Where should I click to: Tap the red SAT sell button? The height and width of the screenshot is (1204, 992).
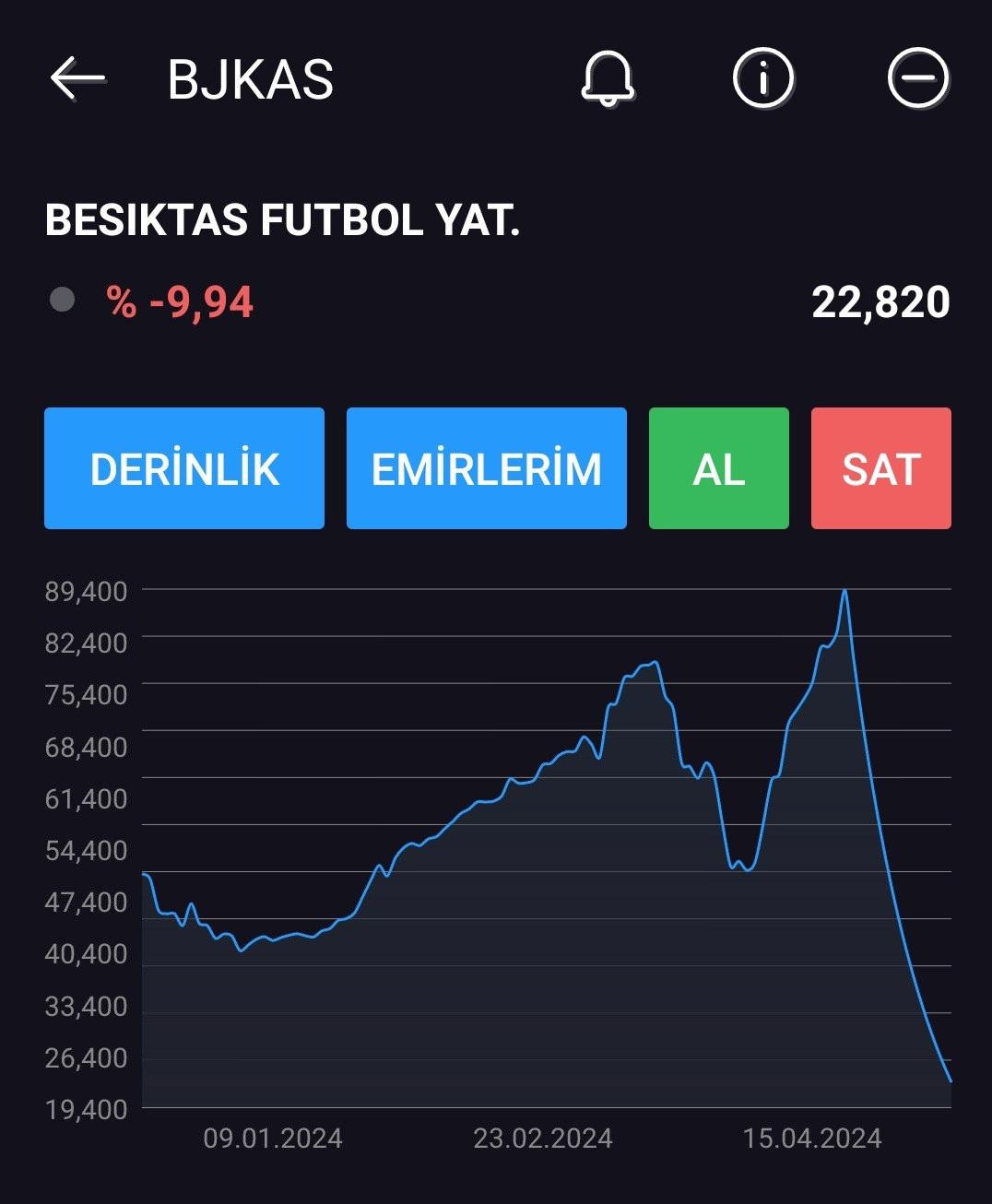point(880,468)
